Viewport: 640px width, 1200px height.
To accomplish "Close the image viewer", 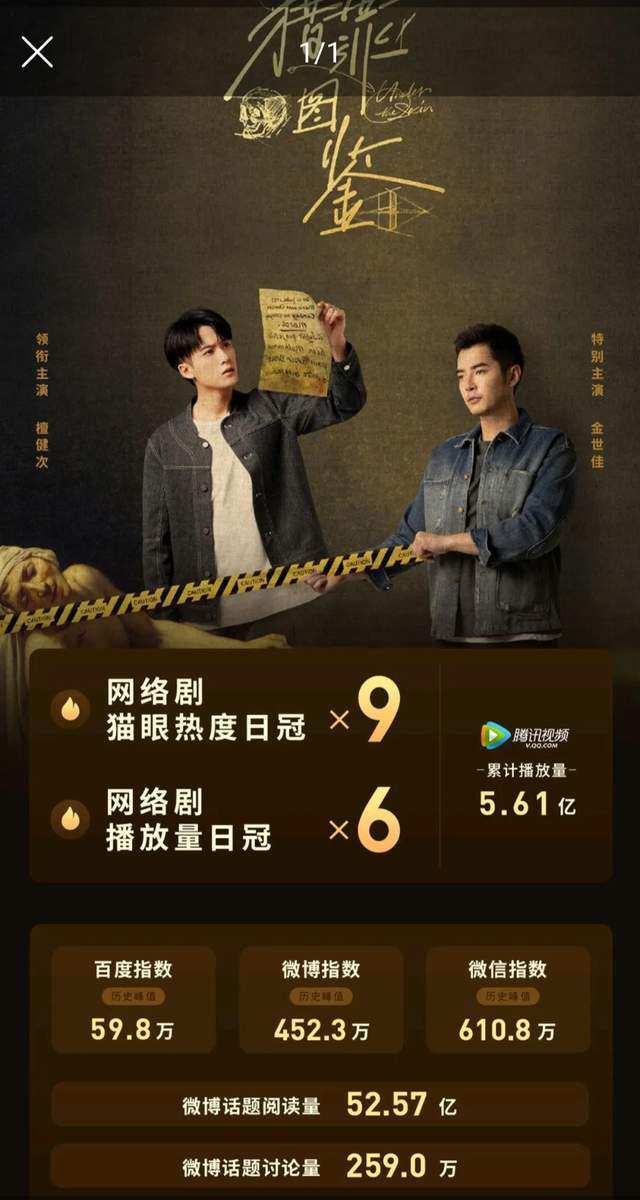I will [37, 51].
